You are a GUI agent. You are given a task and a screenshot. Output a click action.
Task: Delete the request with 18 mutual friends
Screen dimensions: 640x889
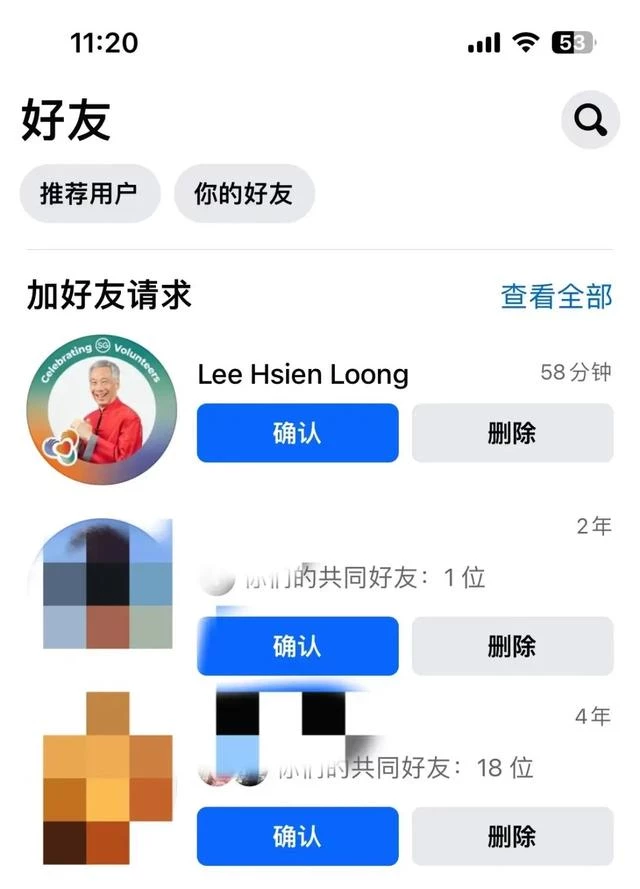(x=512, y=836)
